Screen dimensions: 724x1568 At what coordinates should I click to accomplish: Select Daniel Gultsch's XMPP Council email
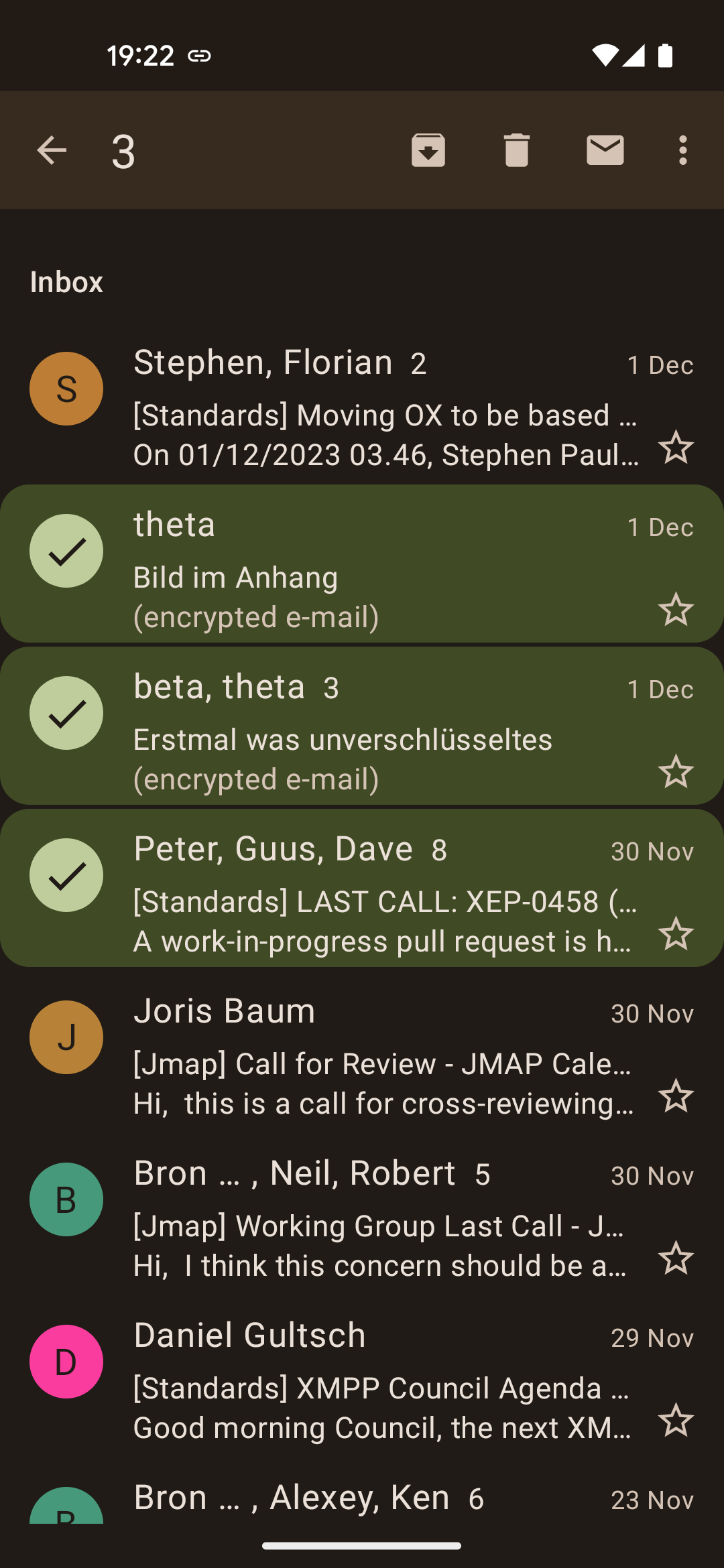[66, 1362]
